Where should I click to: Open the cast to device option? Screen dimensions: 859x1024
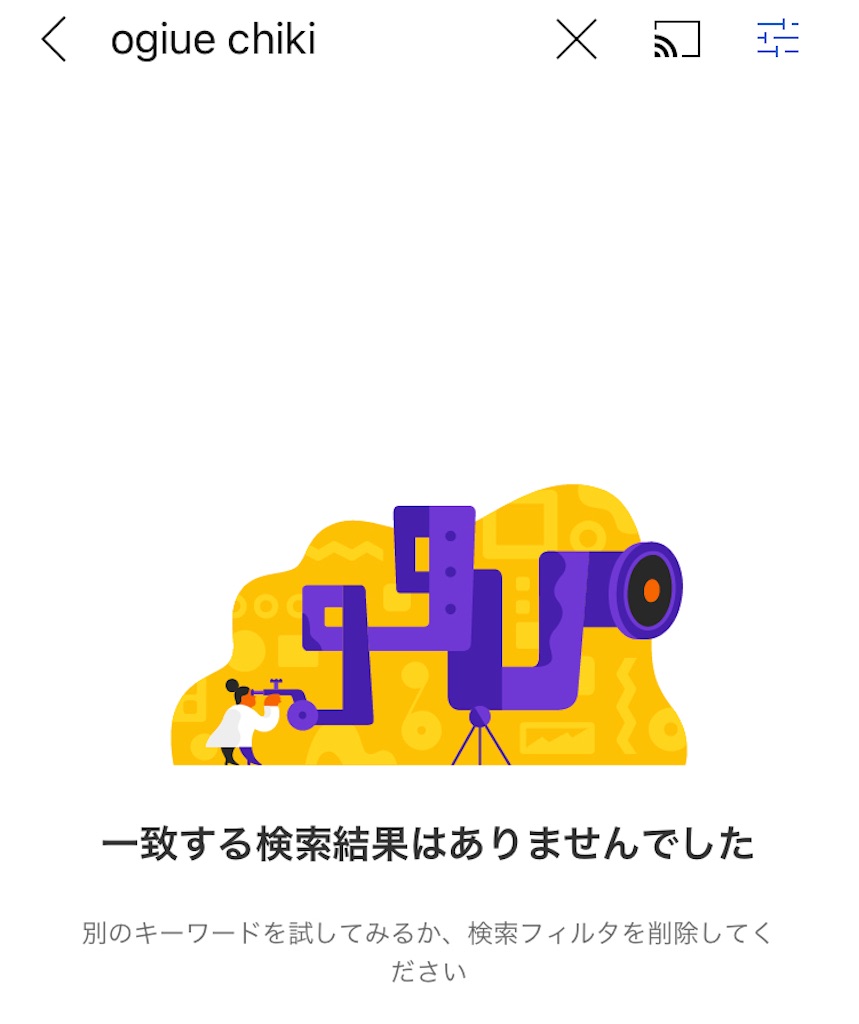coord(677,40)
